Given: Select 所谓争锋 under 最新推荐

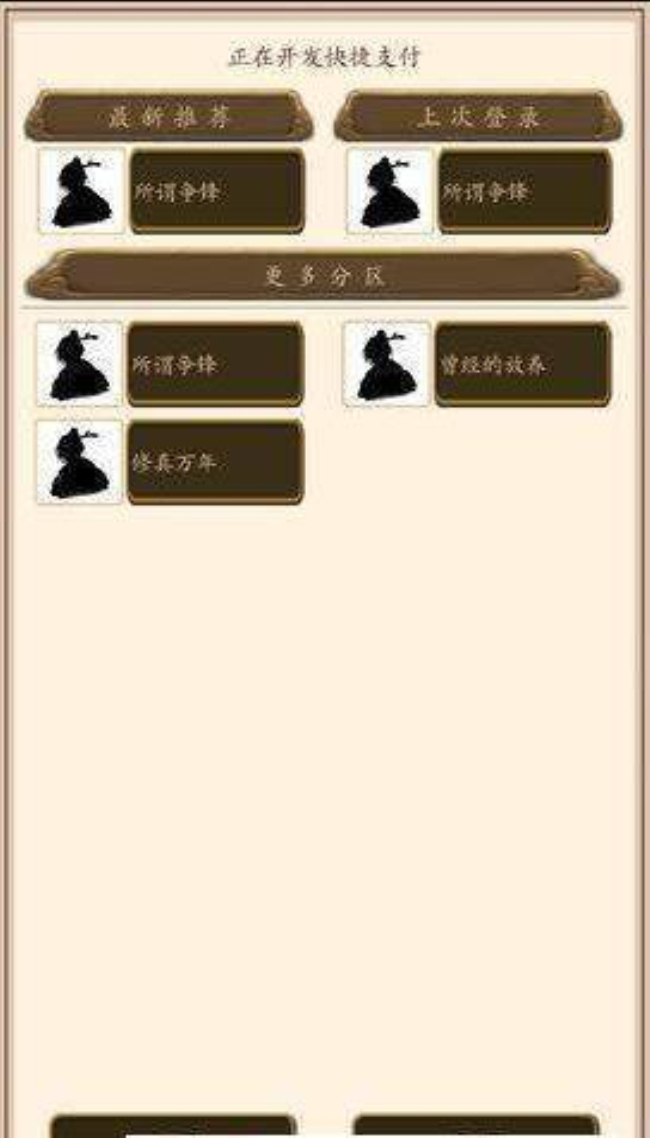Looking at the screenshot, I should click(x=216, y=192).
